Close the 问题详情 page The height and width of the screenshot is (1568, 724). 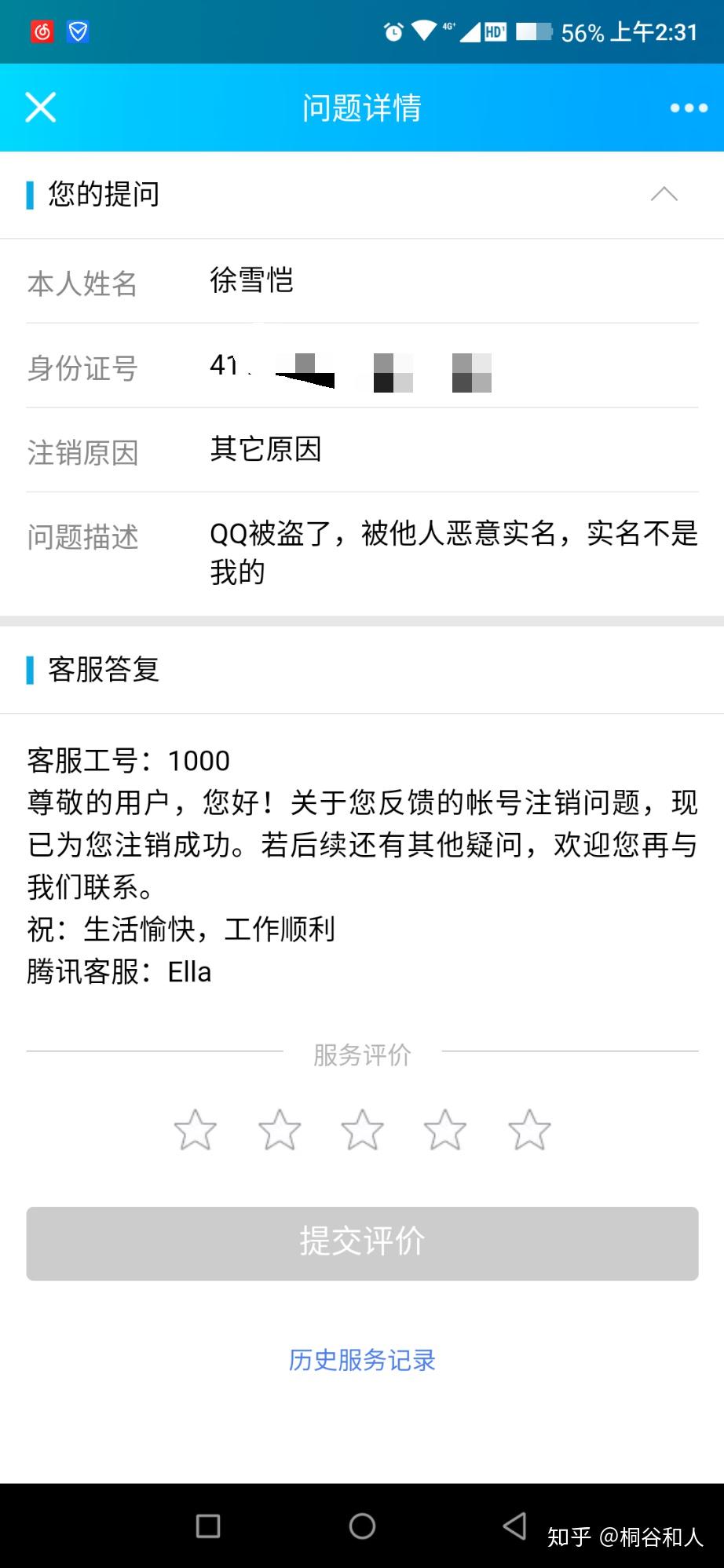tap(40, 107)
